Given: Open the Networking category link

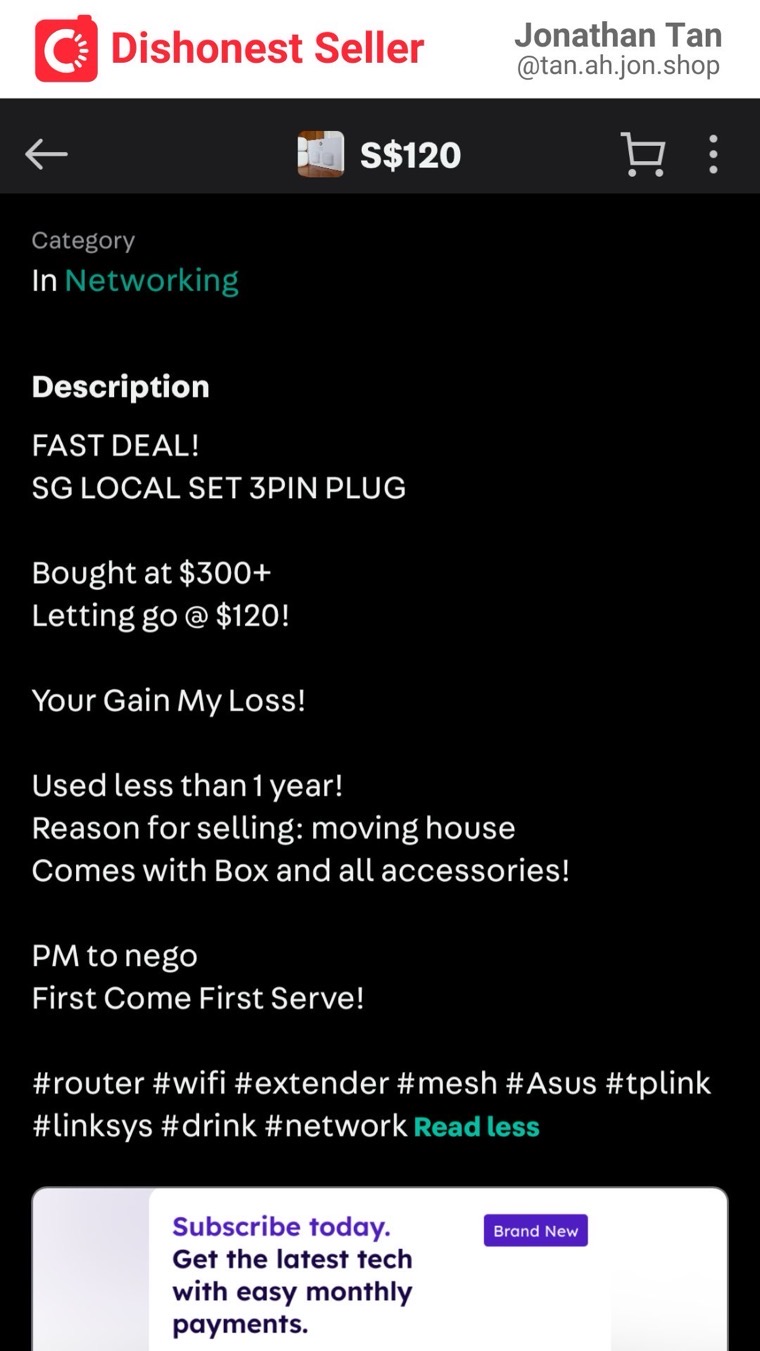Looking at the screenshot, I should click(152, 281).
